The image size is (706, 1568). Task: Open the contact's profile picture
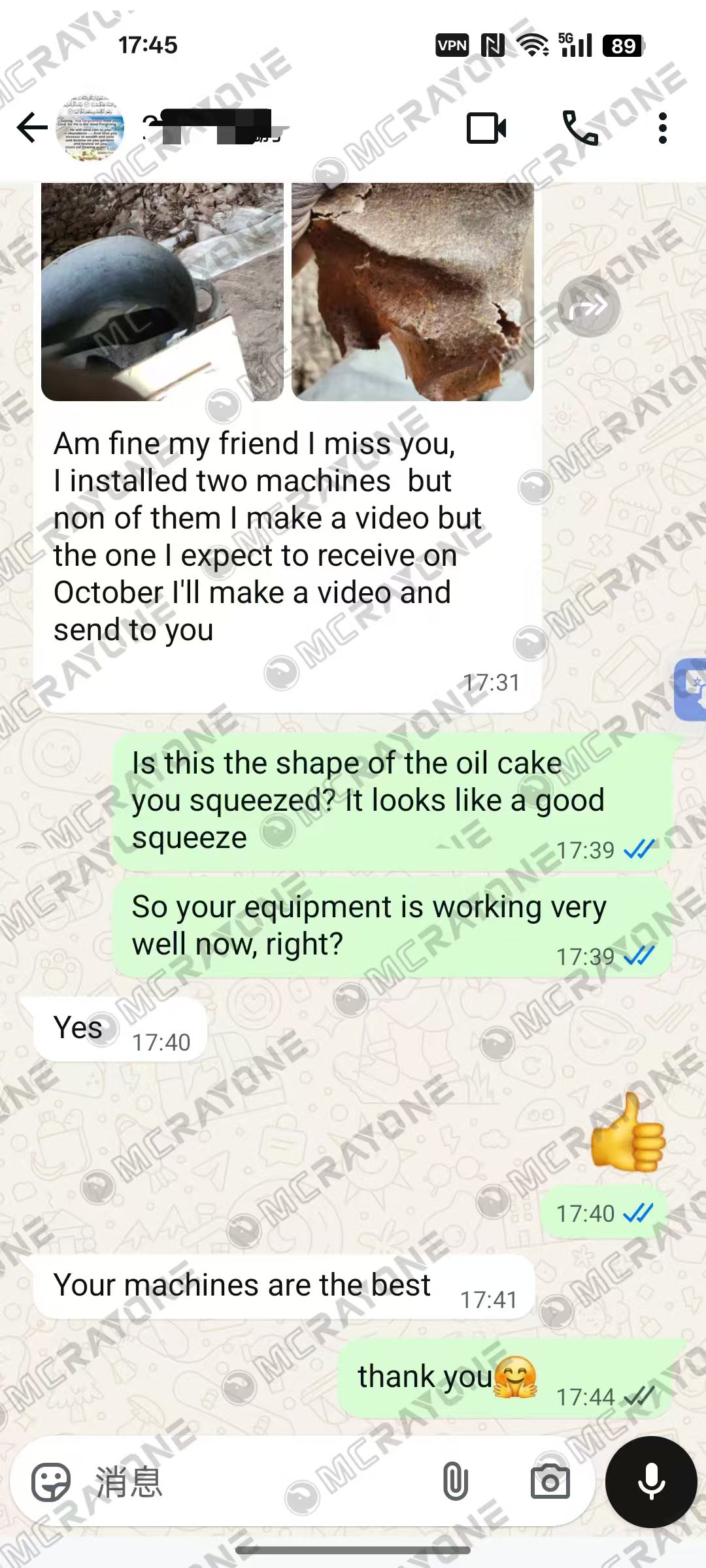pyautogui.click(x=90, y=127)
